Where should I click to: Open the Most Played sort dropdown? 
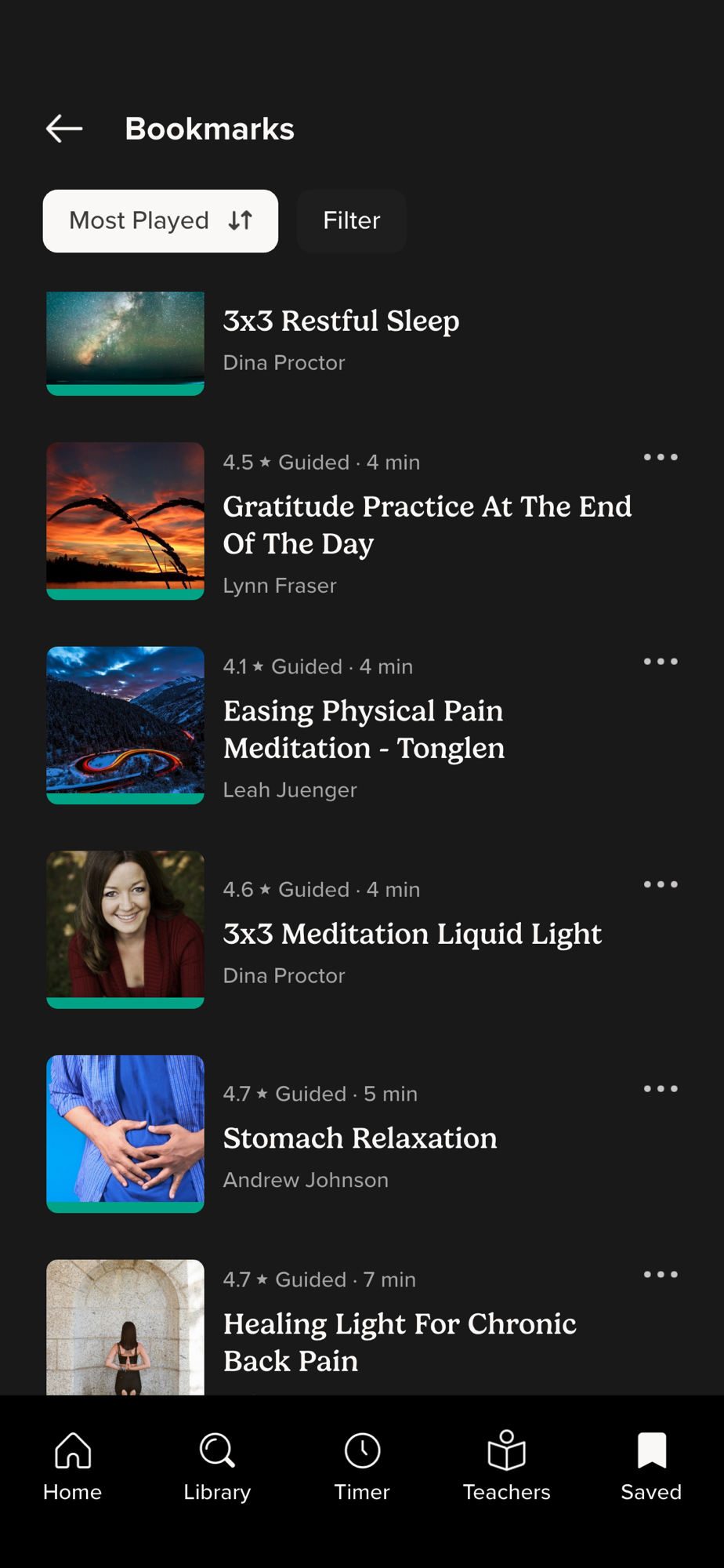pos(161,221)
